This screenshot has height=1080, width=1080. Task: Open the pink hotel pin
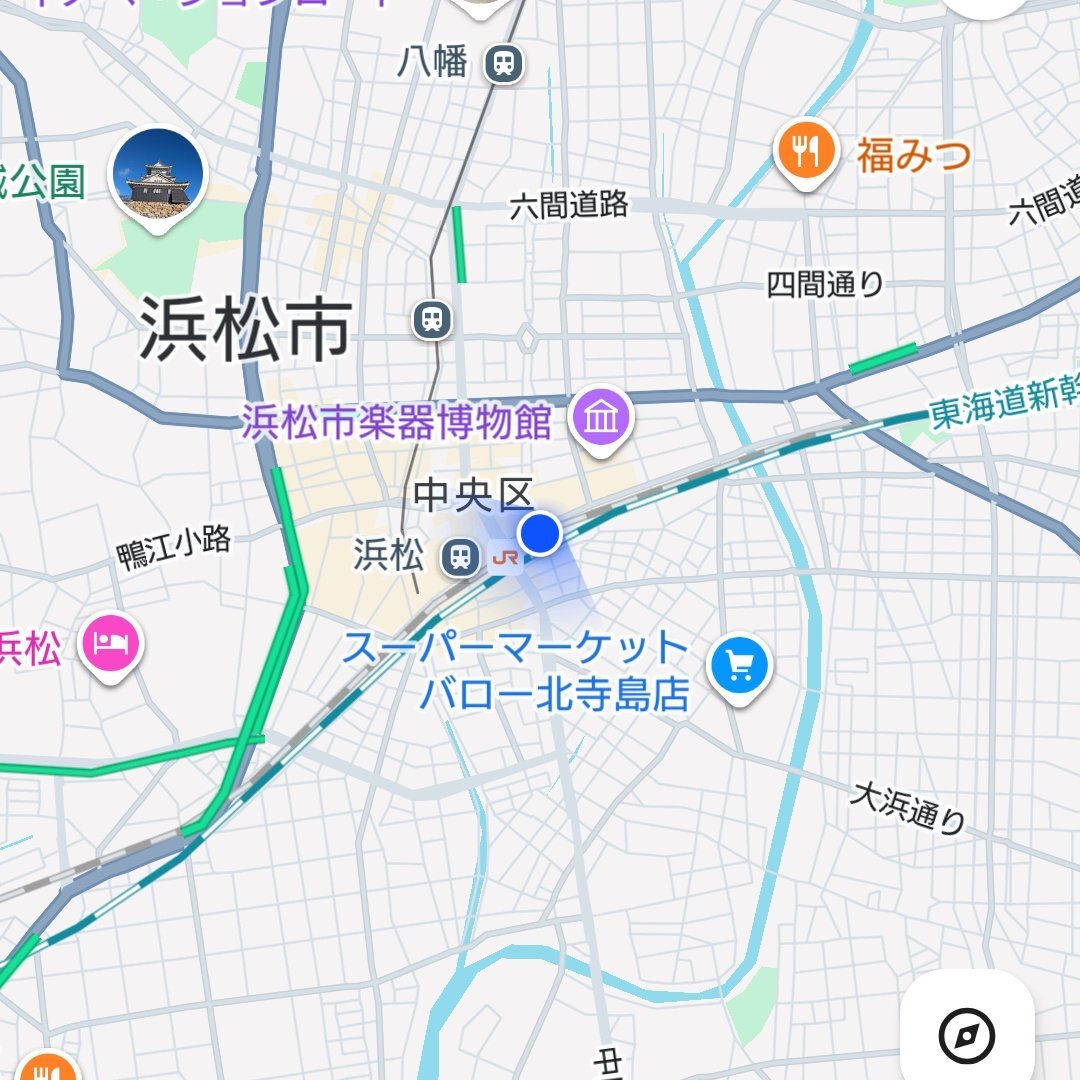point(111,645)
